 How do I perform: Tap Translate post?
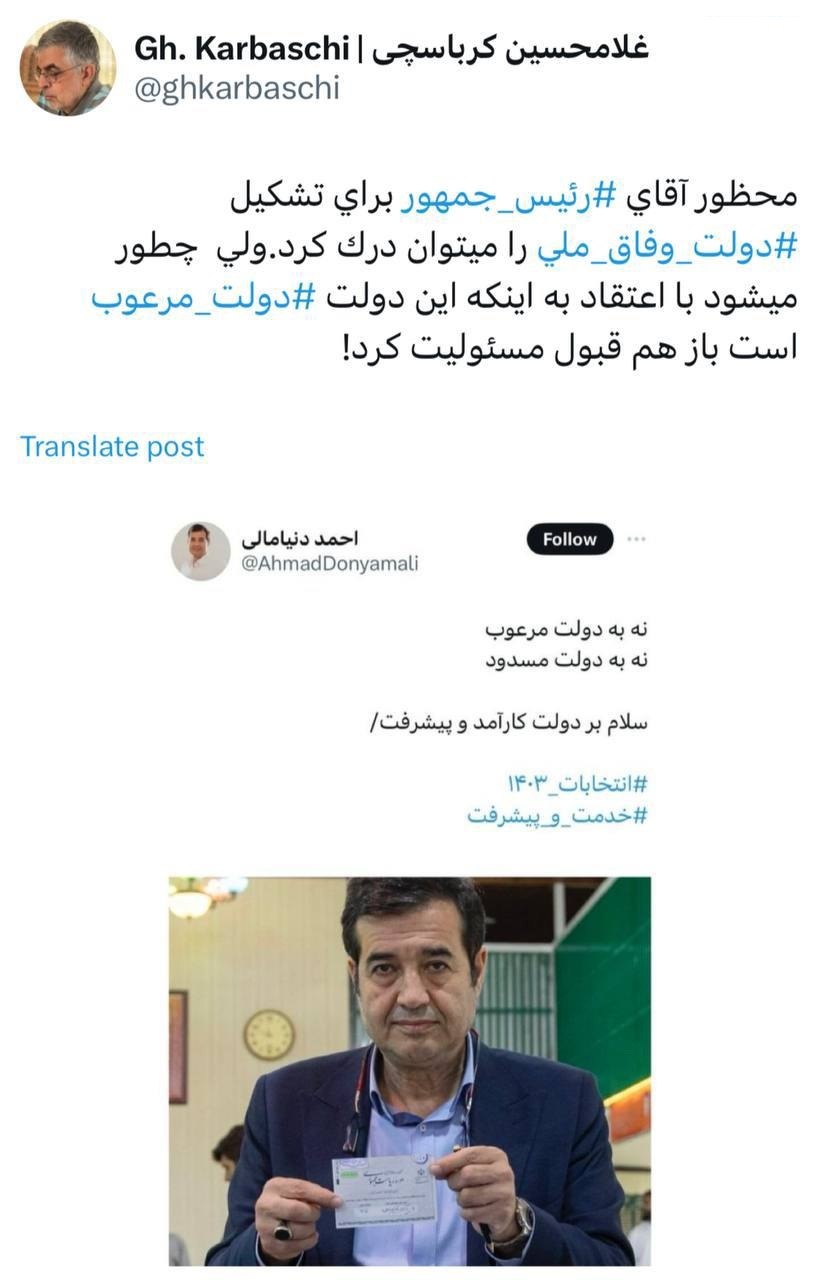pyautogui.click(x=112, y=446)
